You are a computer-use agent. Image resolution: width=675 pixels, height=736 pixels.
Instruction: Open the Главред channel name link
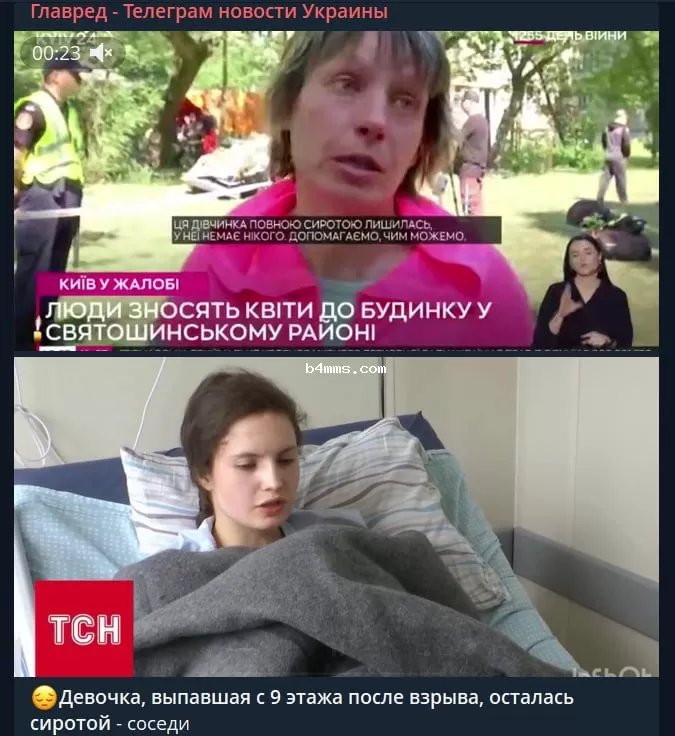pos(208,13)
